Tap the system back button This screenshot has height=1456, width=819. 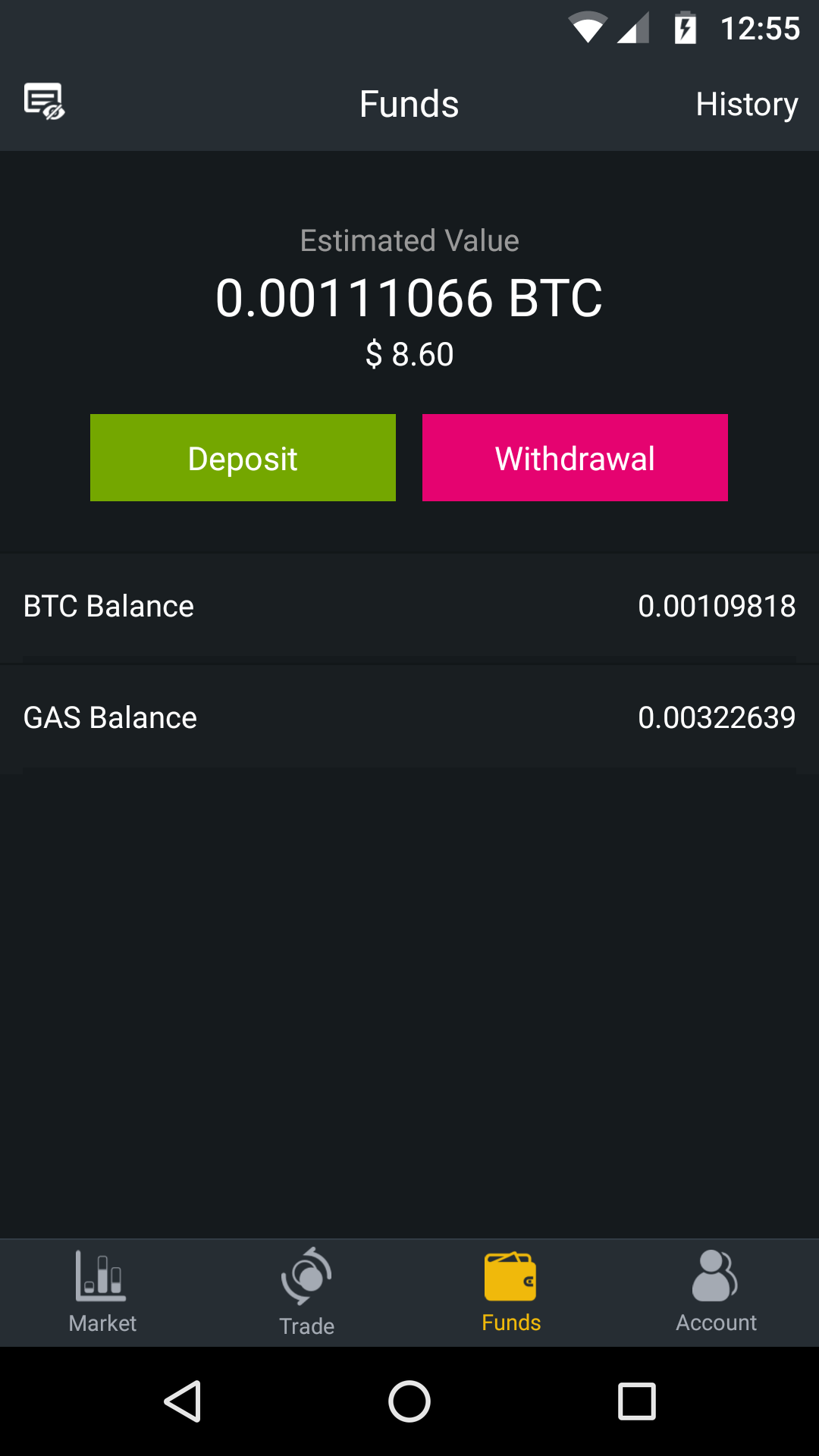(x=183, y=1401)
